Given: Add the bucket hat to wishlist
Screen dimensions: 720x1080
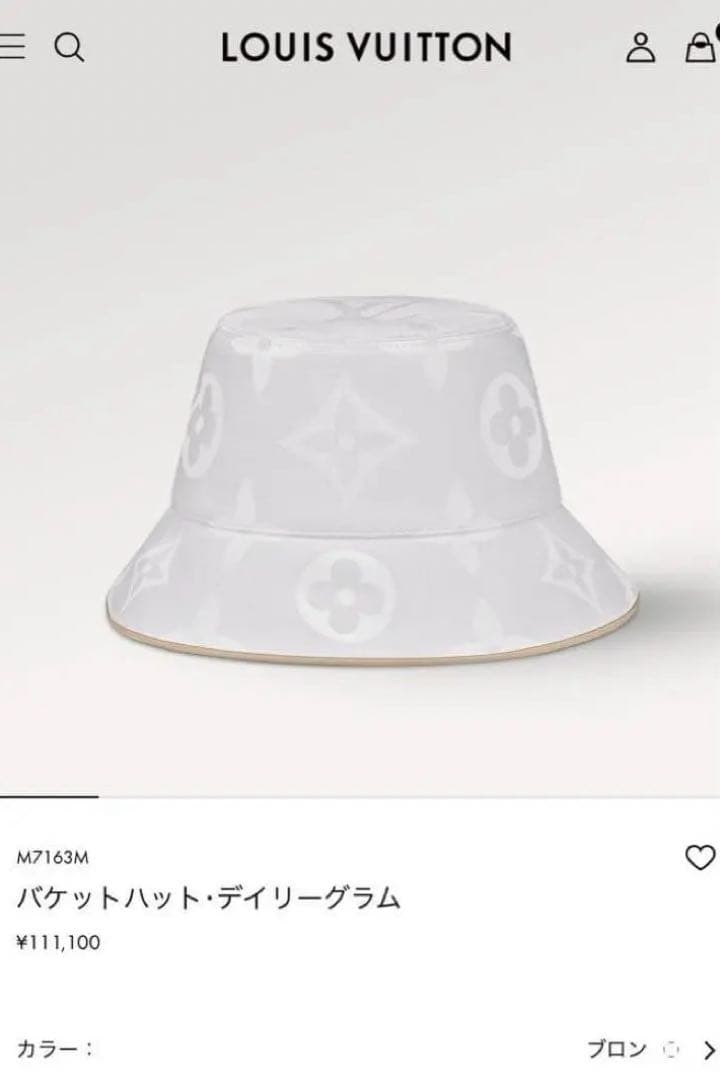Looking at the screenshot, I should click(x=700, y=857).
